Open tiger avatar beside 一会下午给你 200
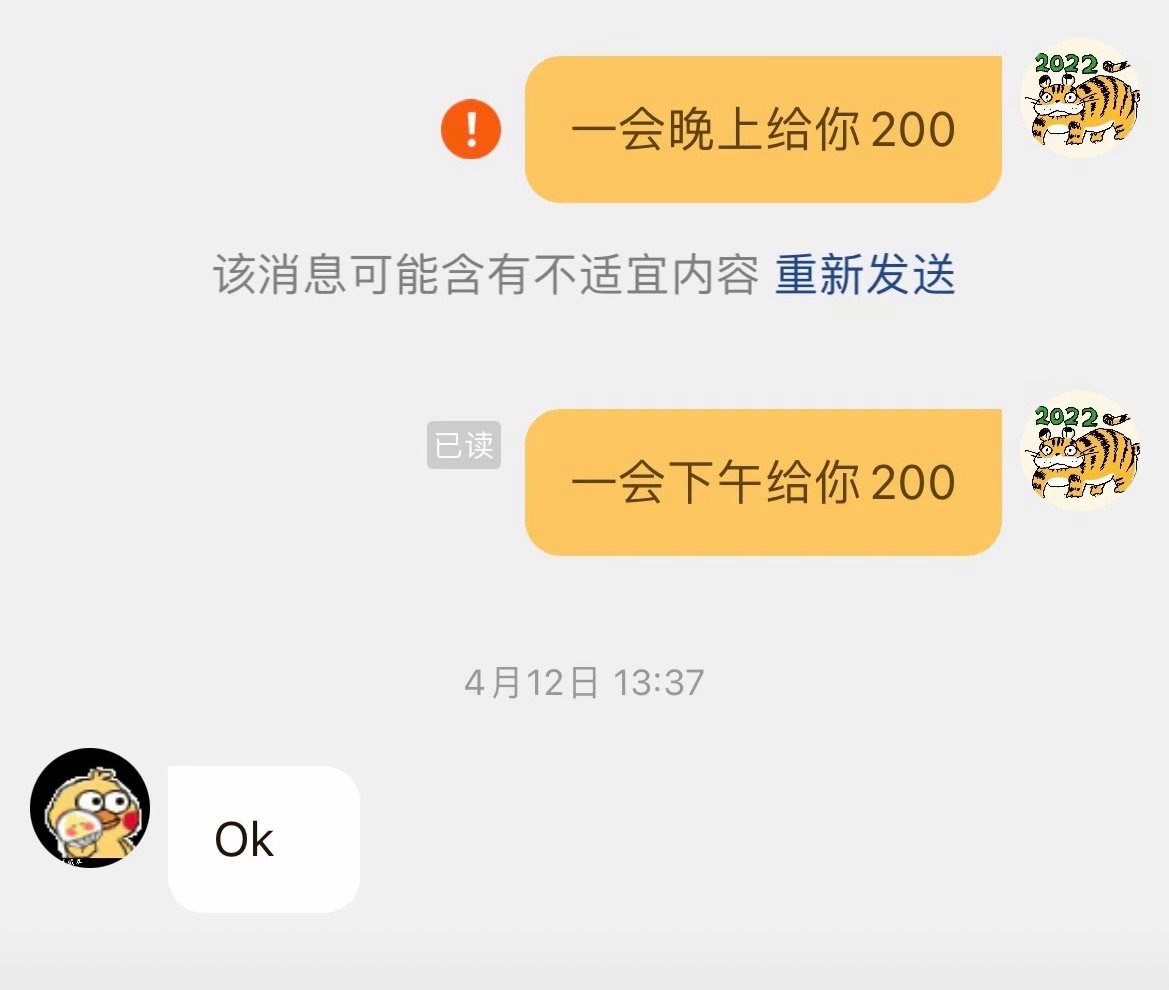Image resolution: width=1169 pixels, height=990 pixels. (1081, 451)
